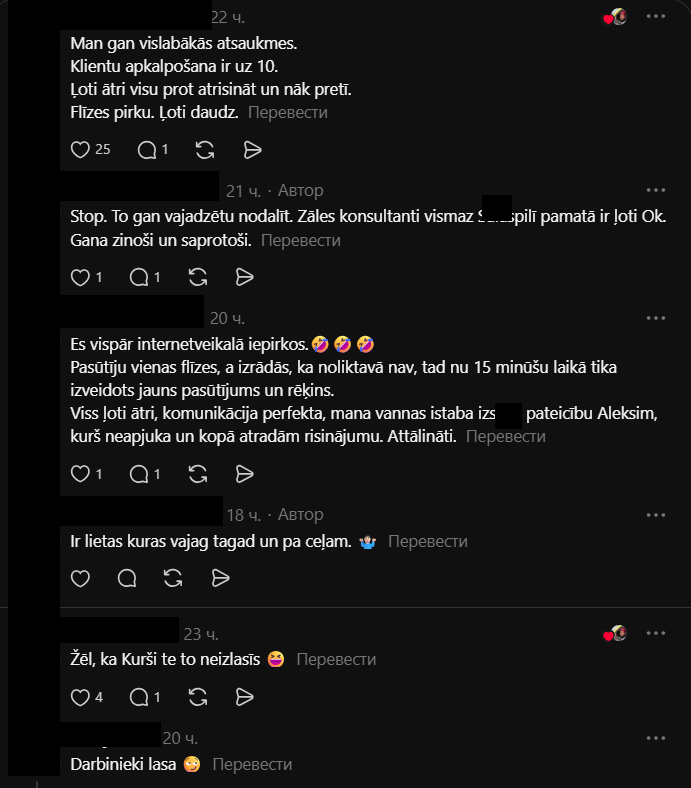Viewport: 691px width, 788px height.
Task: Translate the comment 'Žēl, ka Kurši te'
Action: click(336, 659)
